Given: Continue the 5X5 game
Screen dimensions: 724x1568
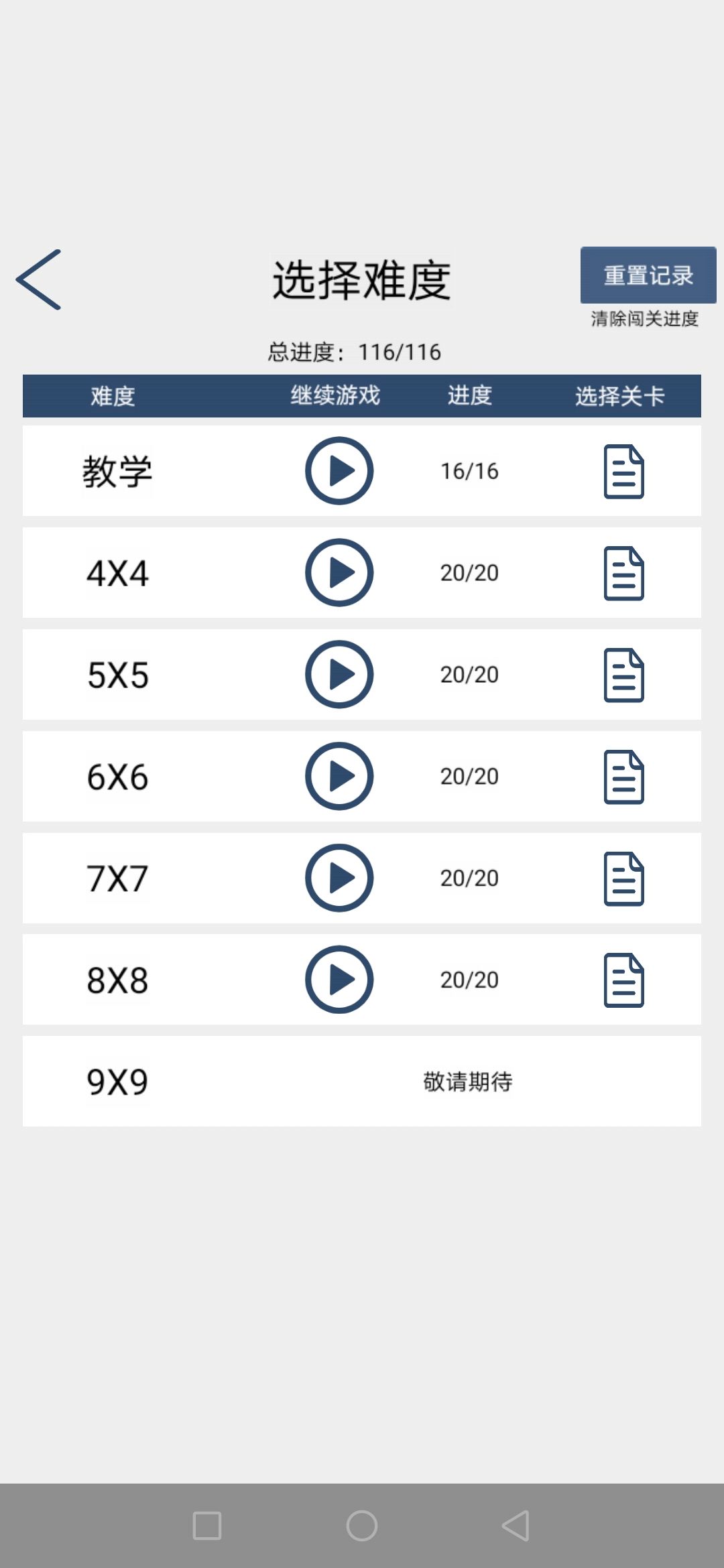Looking at the screenshot, I should [x=339, y=675].
